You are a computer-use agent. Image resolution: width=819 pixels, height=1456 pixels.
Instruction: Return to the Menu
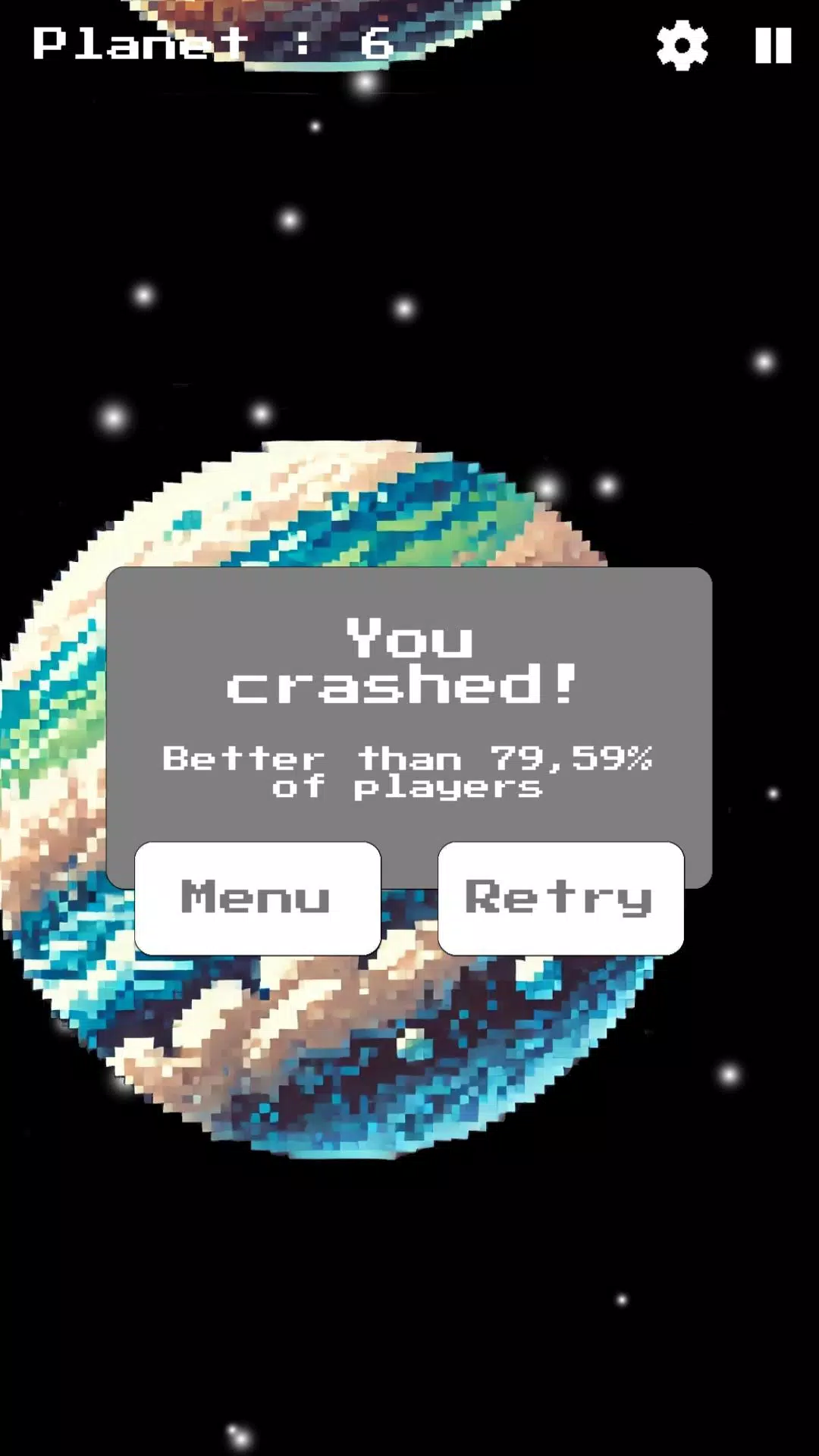[x=258, y=898]
